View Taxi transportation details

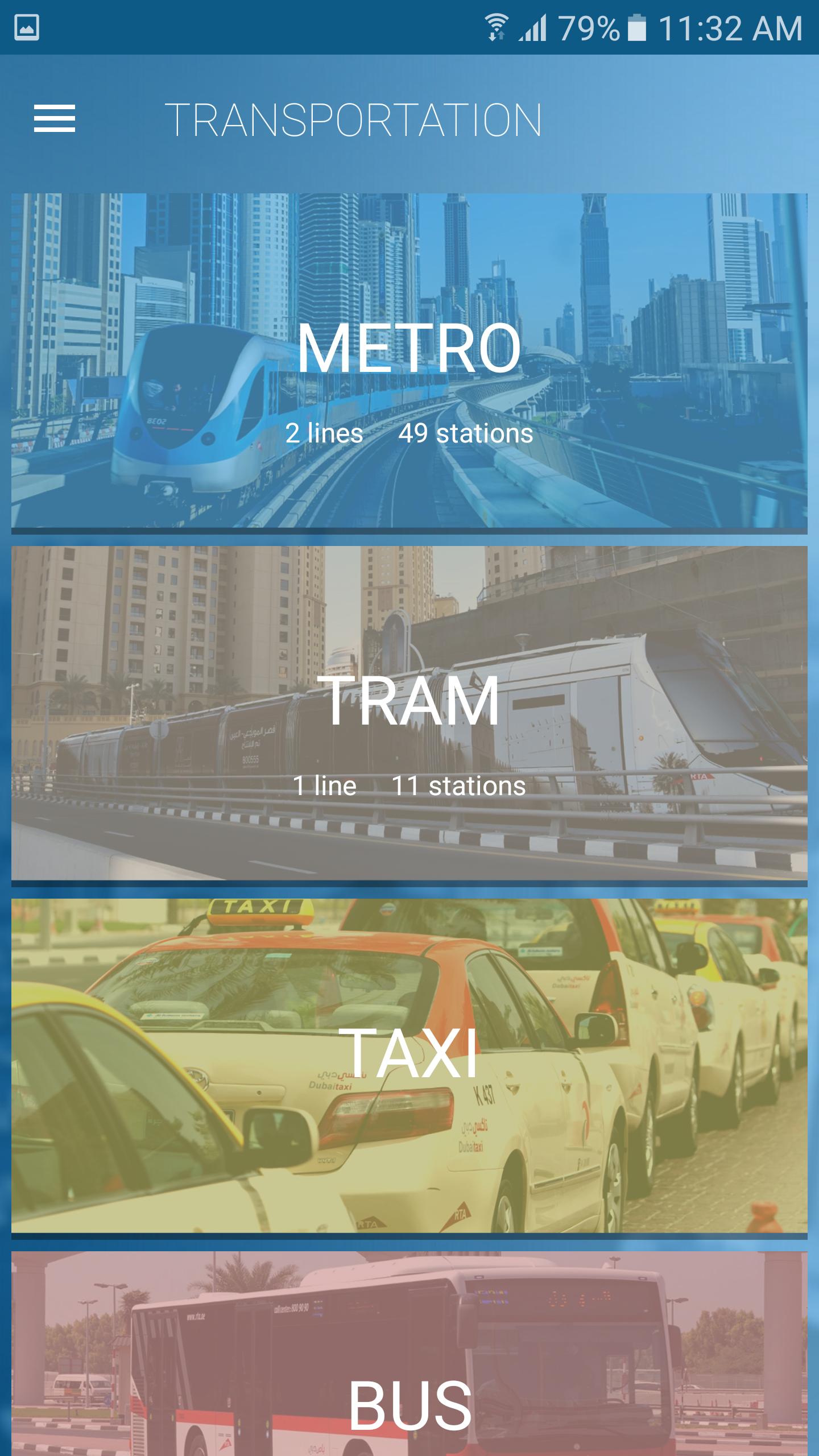tap(409, 1066)
